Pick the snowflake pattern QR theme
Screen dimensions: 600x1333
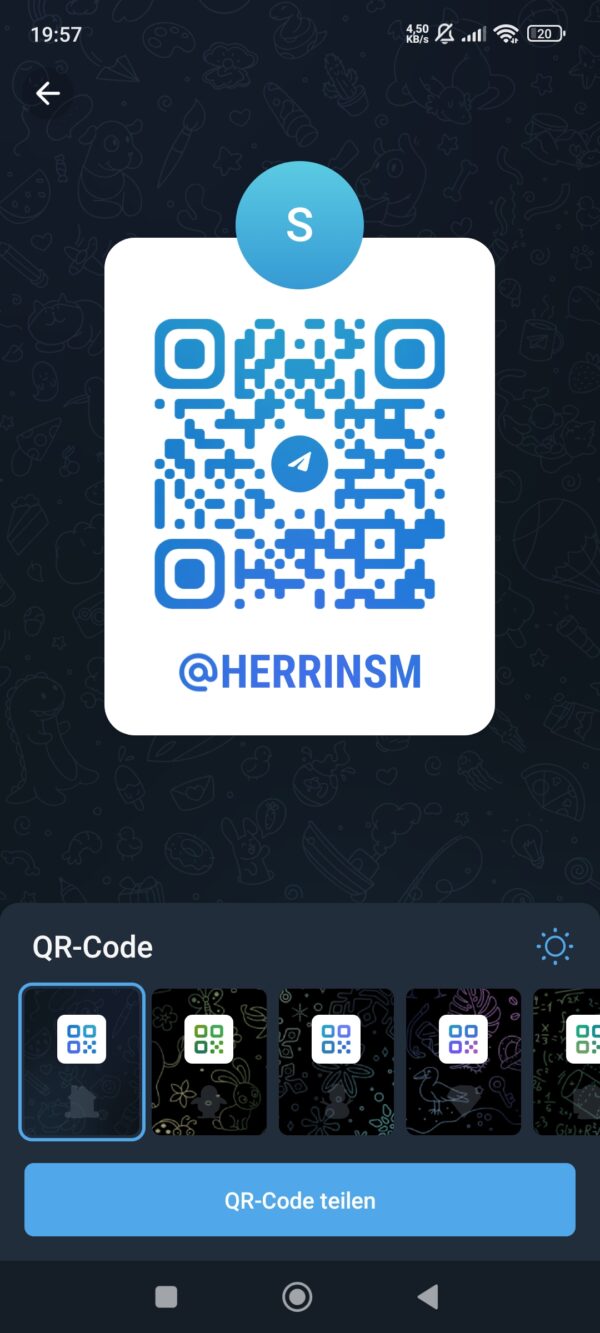(x=337, y=1062)
